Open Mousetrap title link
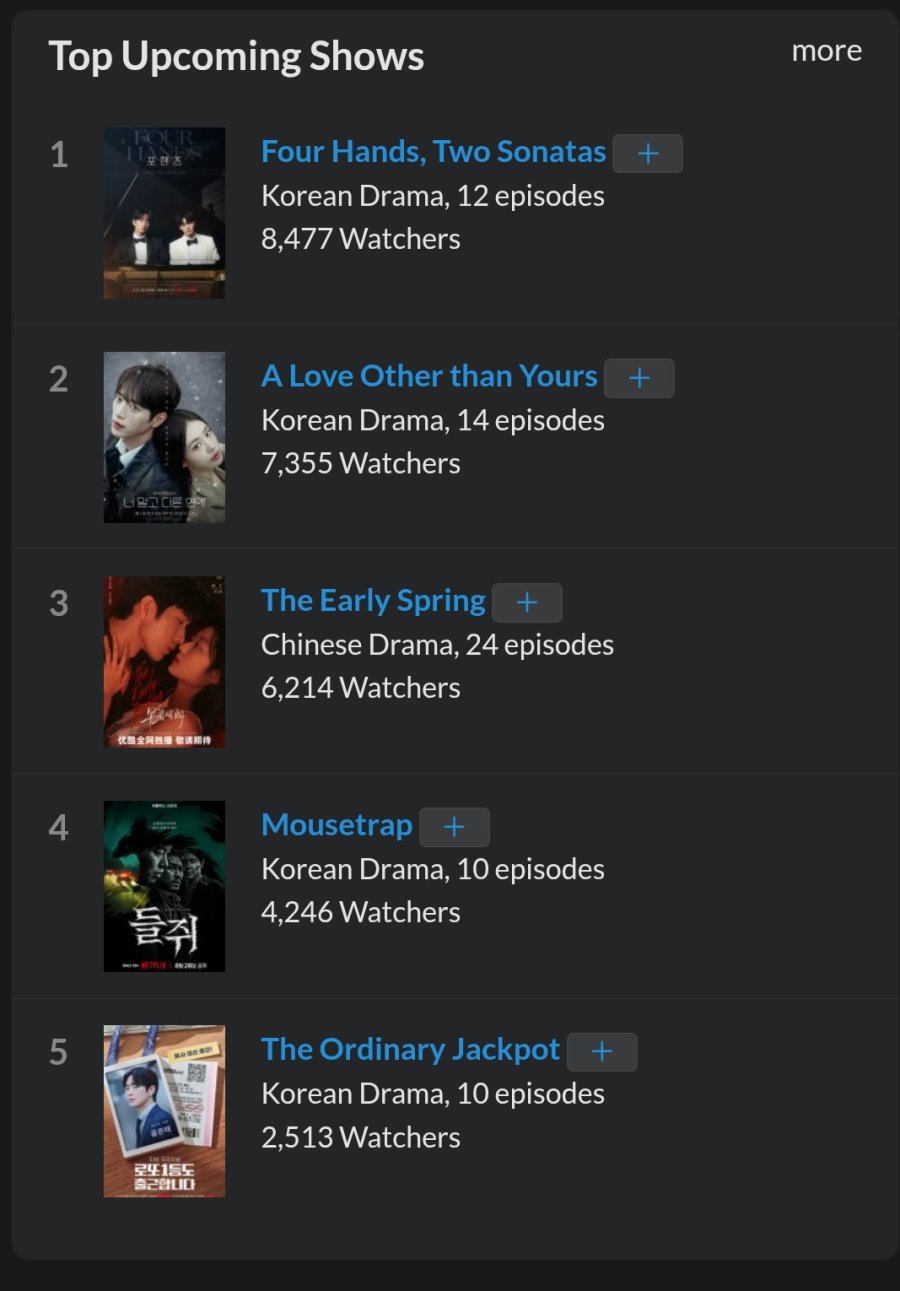The width and height of the screenshot is (900, 1291). click(336, 826)
